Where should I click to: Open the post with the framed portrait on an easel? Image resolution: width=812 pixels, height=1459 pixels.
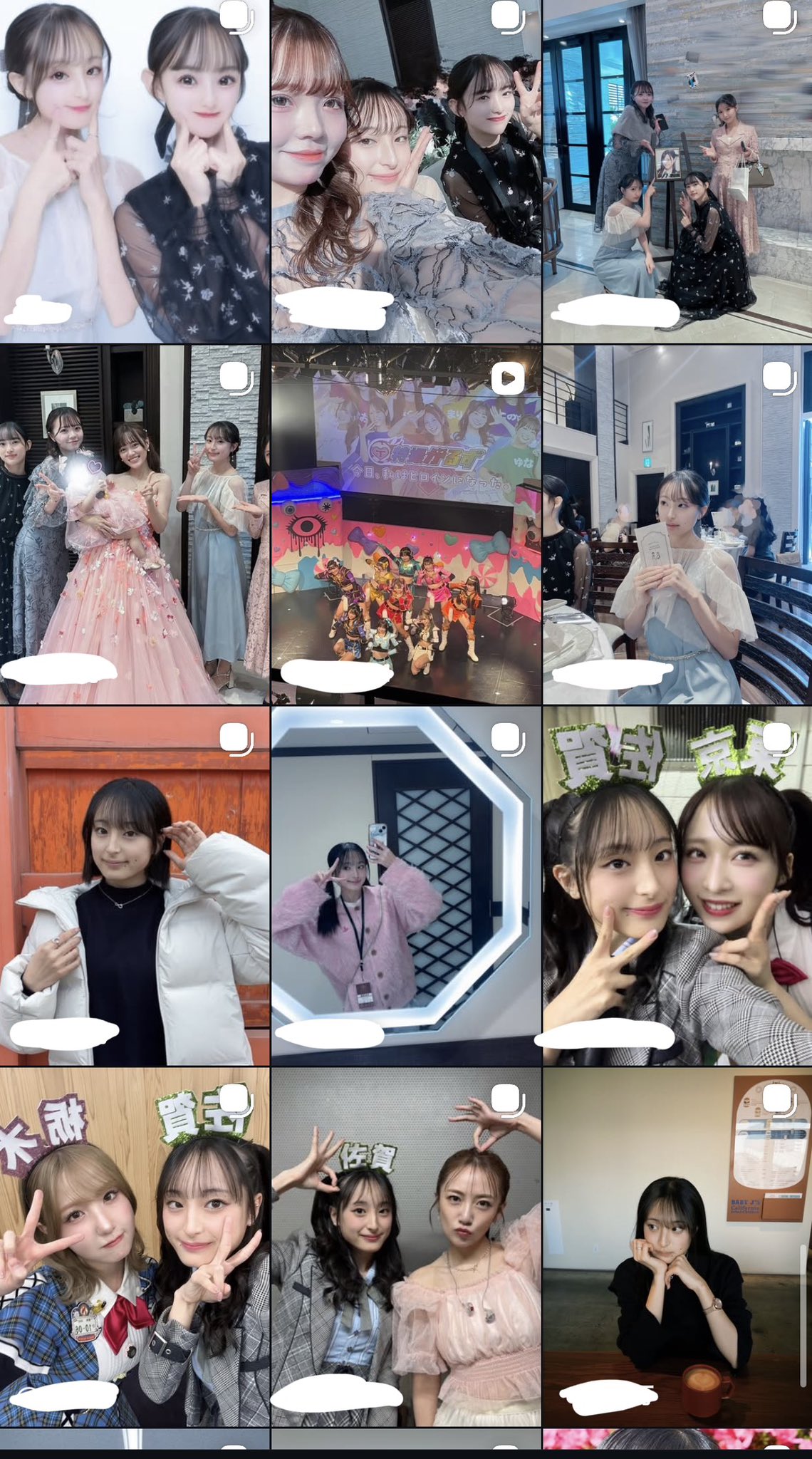677,171
